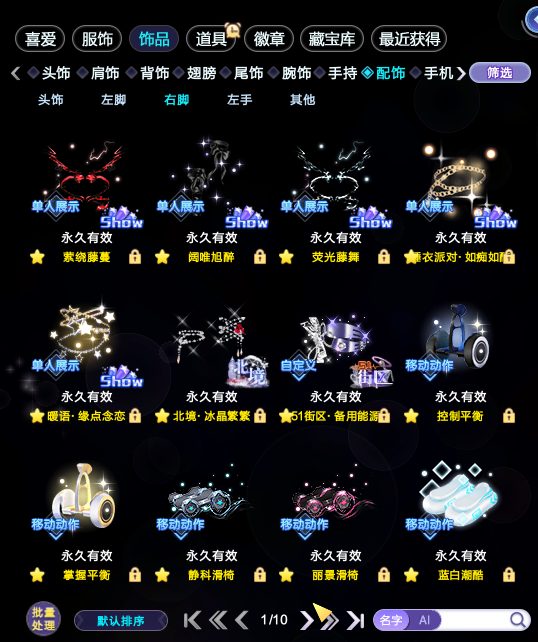Open the 筛选 filter button
The image size is (538, 642).
500,73
